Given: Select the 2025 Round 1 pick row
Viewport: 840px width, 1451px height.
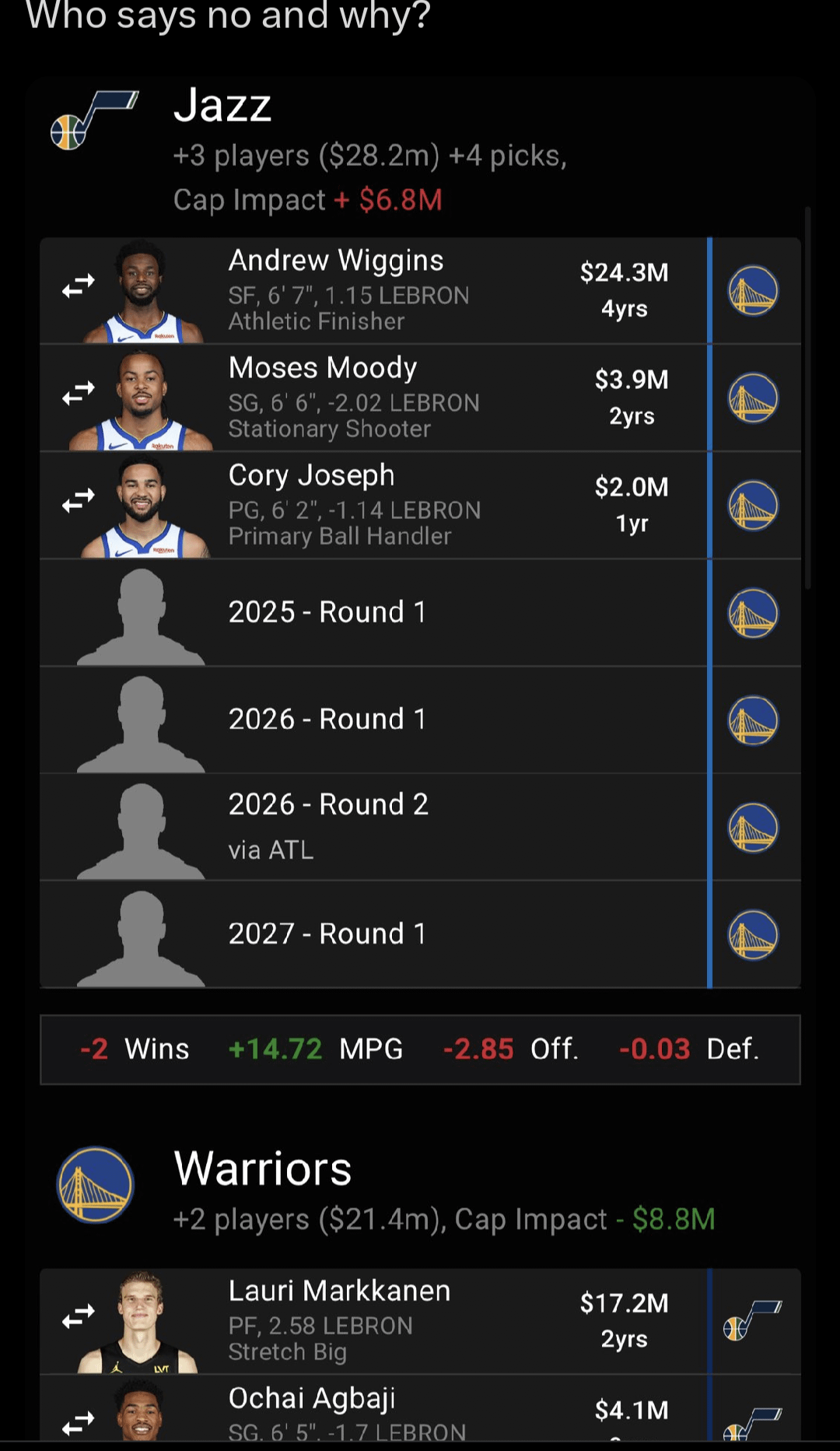Looking at the screenshot, I should 373,612.
